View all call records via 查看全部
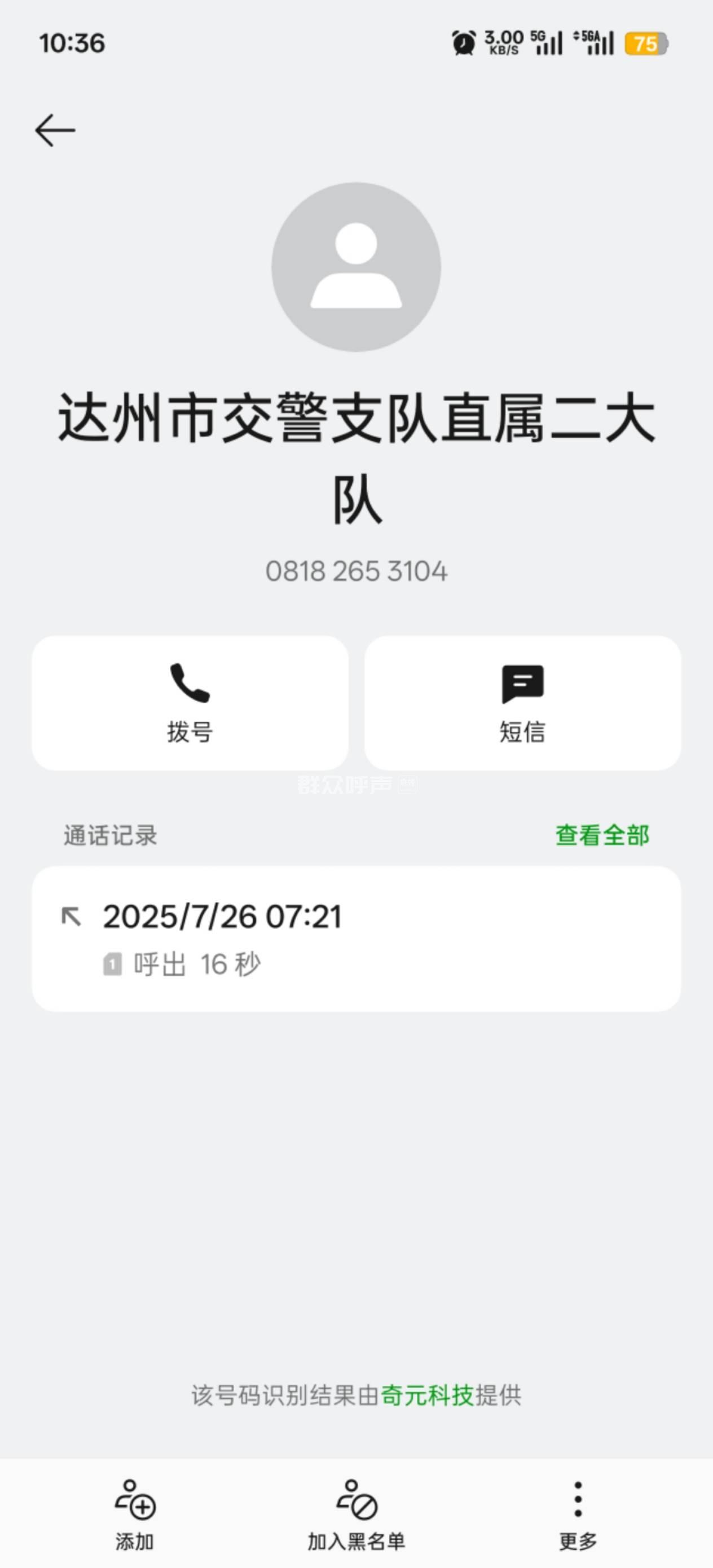Viewport: 713px width, 1568px height. 601,835
